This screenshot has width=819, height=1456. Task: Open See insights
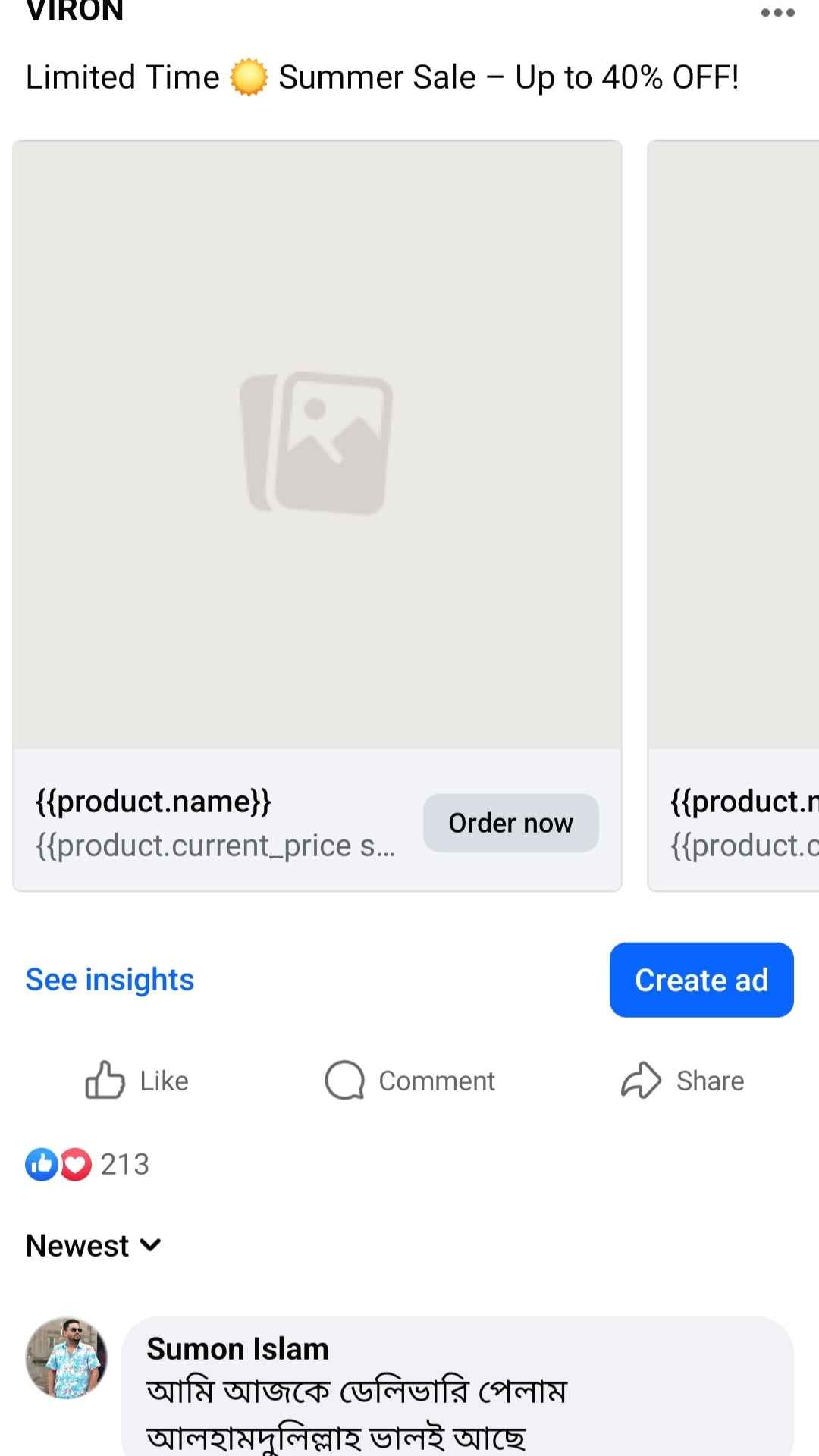[x=110, y=980]
